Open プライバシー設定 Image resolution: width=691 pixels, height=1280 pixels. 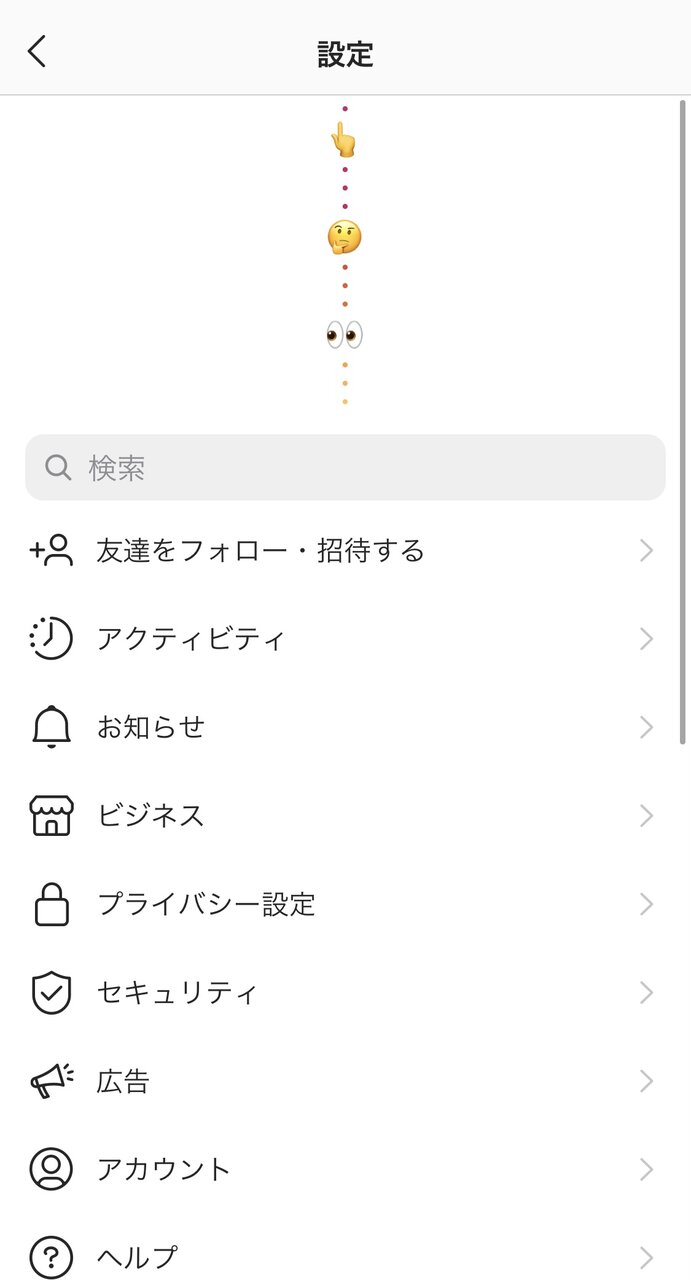click(x=345, y=904)
